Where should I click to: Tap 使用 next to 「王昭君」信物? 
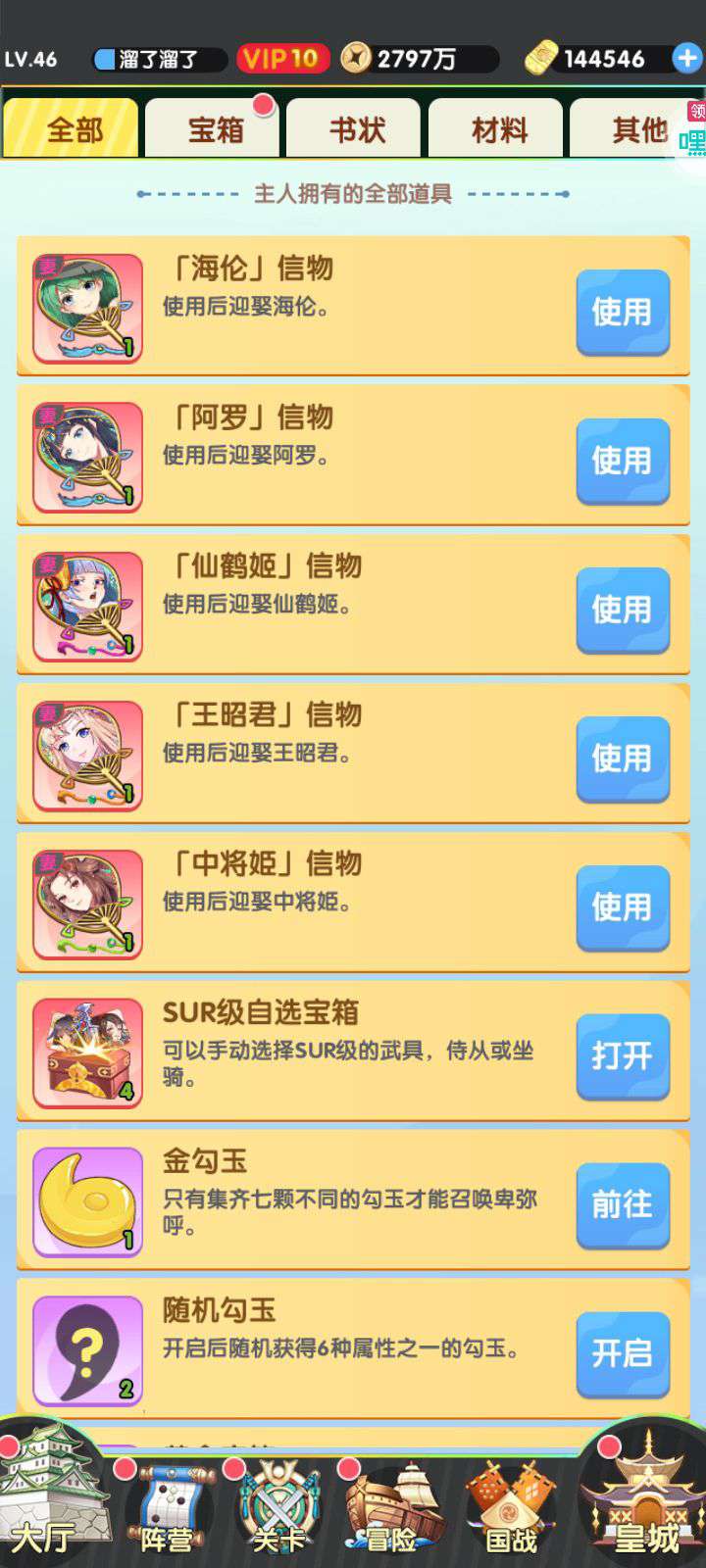point(622,759)
